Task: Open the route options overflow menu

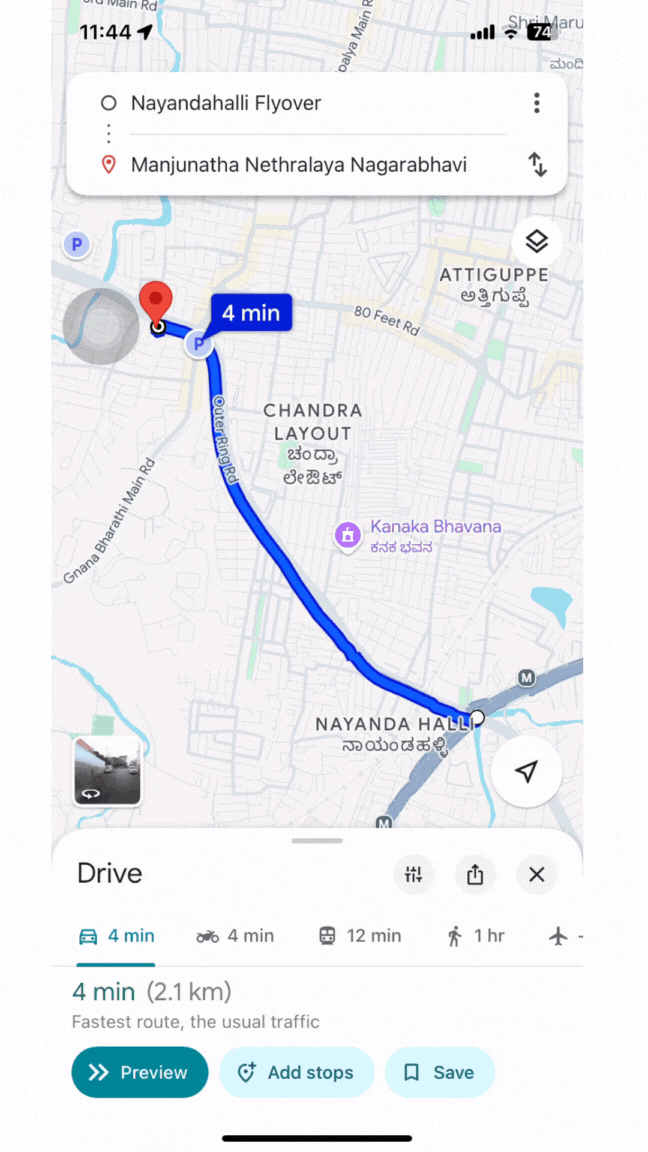Action: 537,103
